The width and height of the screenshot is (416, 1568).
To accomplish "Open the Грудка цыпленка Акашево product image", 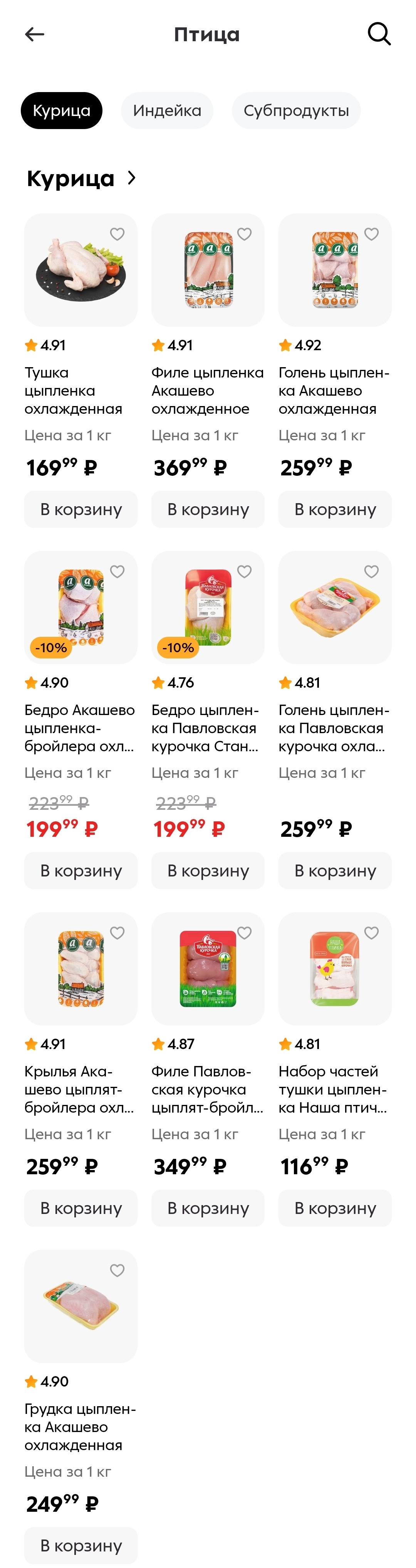I will [x=81, y=1306].
